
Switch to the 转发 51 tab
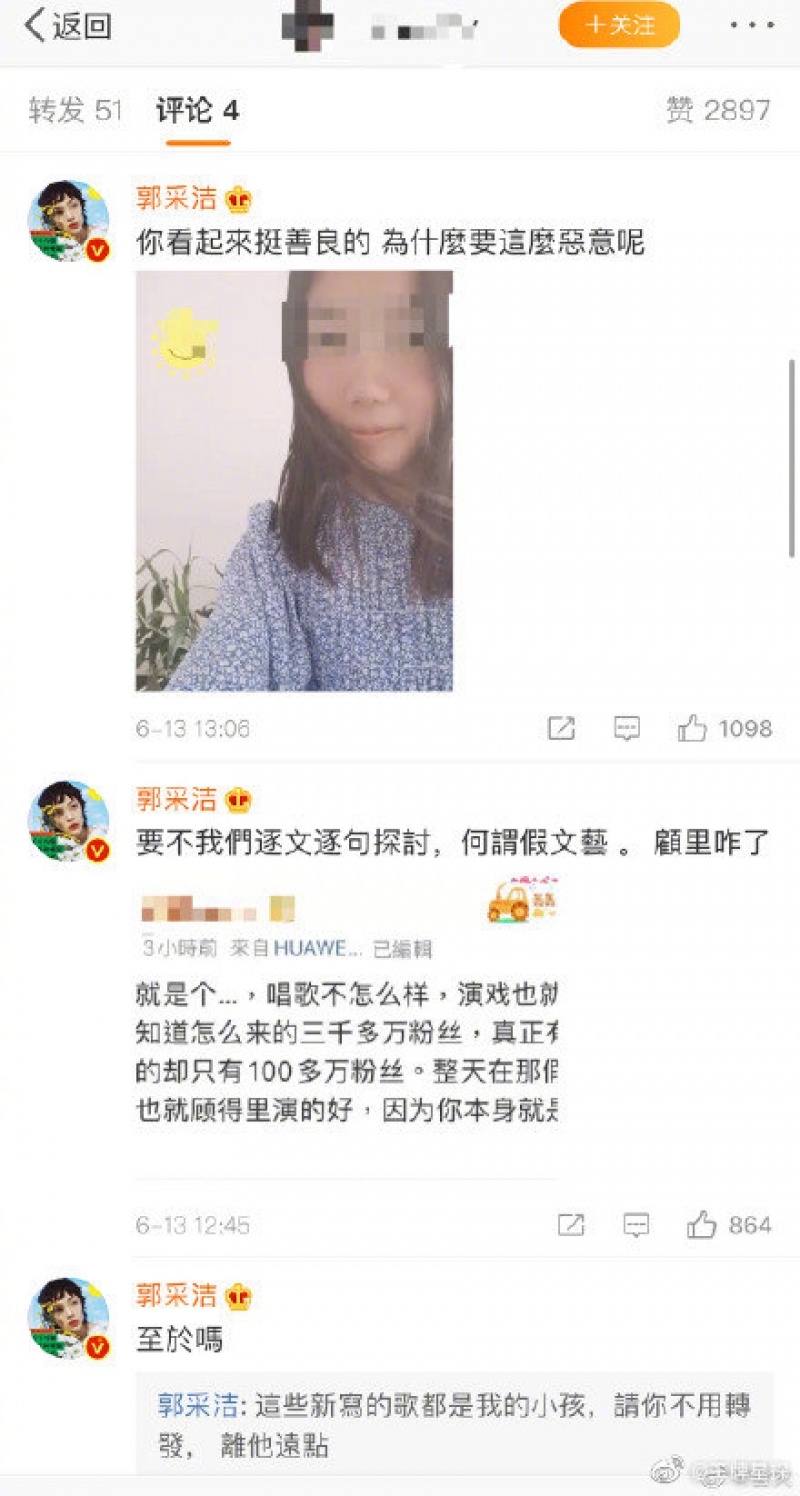pyautogui.click(x=74, y=111)
